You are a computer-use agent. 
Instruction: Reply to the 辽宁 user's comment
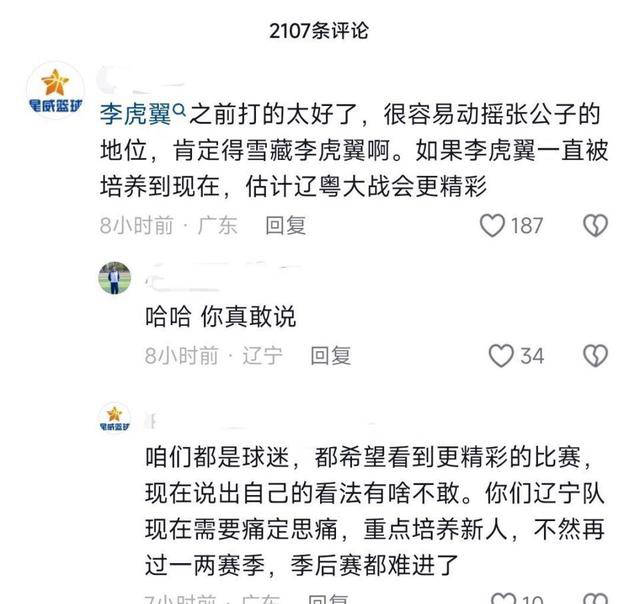(329, 356)
